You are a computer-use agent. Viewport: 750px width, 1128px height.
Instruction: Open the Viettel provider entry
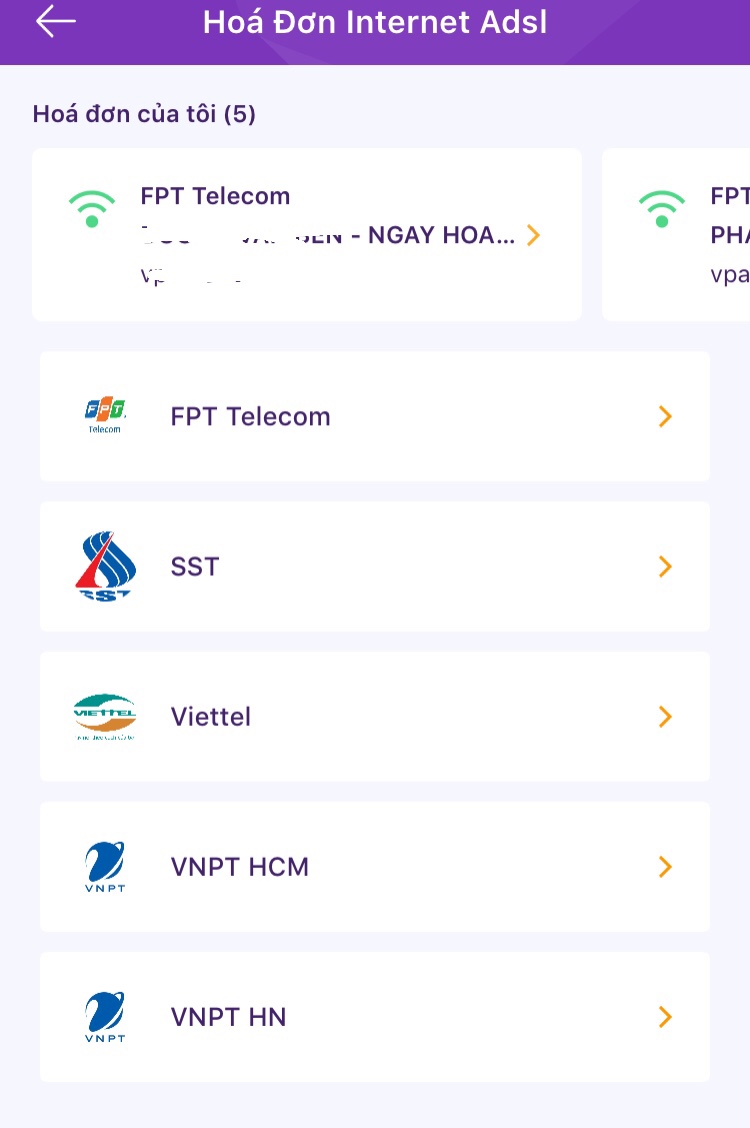coord(375,716)
